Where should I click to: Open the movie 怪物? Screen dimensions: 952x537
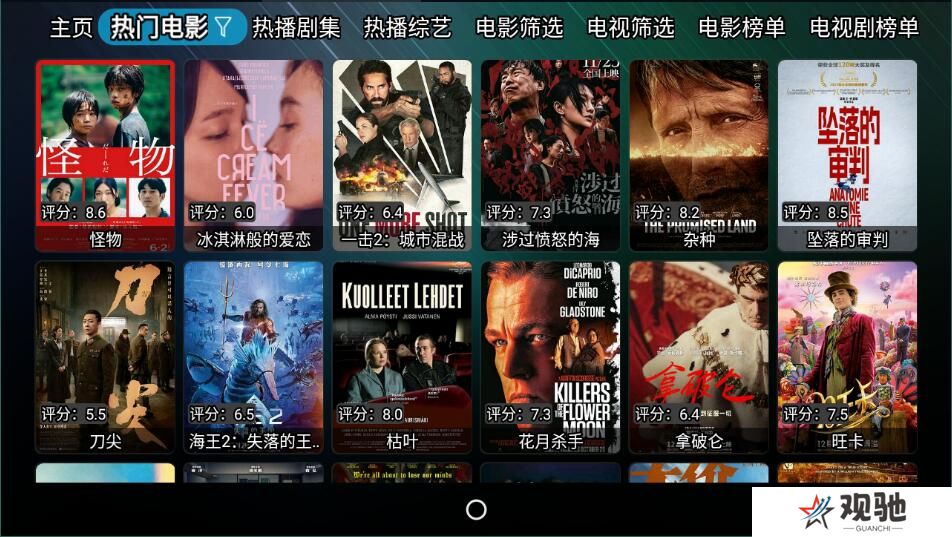point(105,155)
